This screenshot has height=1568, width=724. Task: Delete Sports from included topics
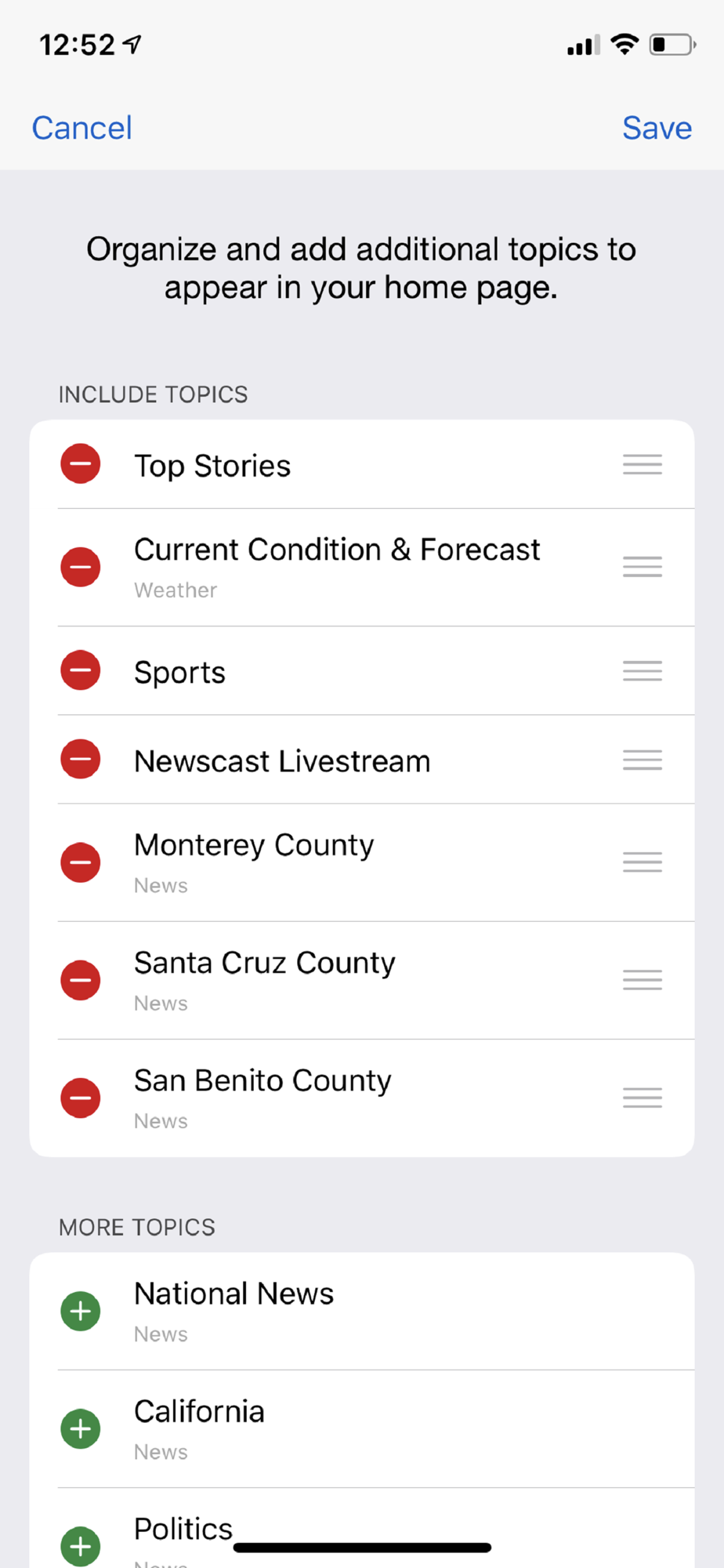point(81,670)
